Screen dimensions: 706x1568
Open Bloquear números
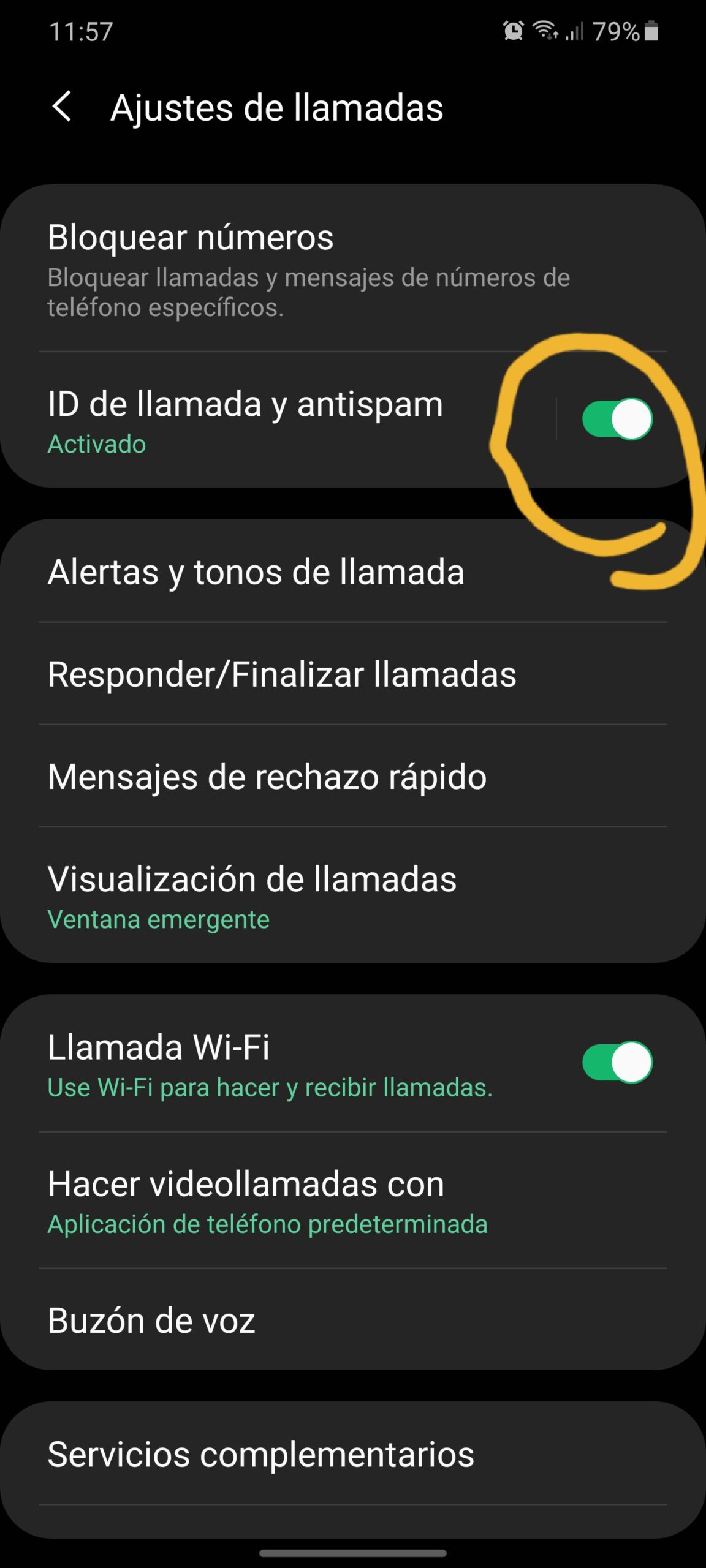click(x=353, y=268)
